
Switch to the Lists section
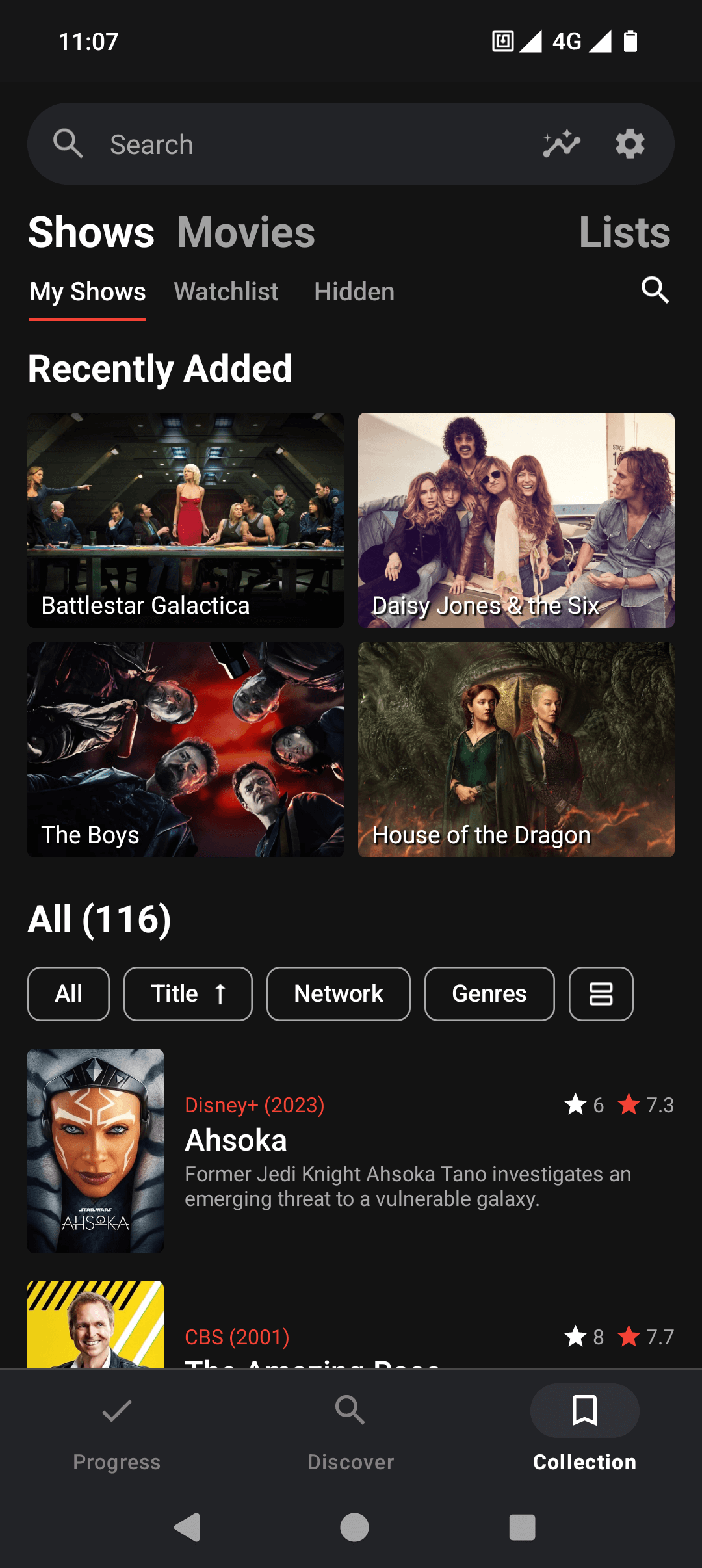[624, 232]
